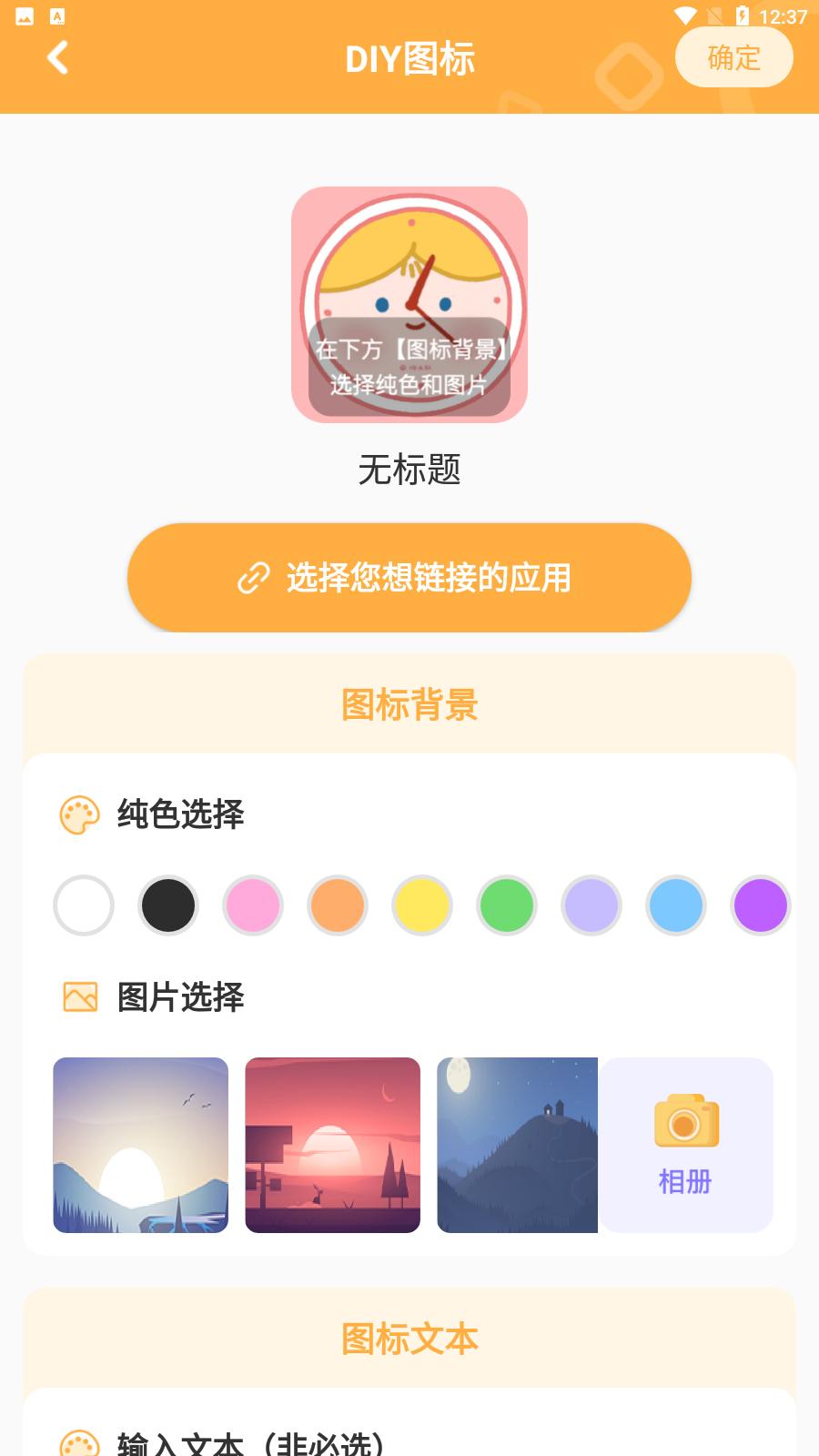The width and height of the screenshot is (819, 1456).
Task: Select the purple color option
Action: pos(761,905)
